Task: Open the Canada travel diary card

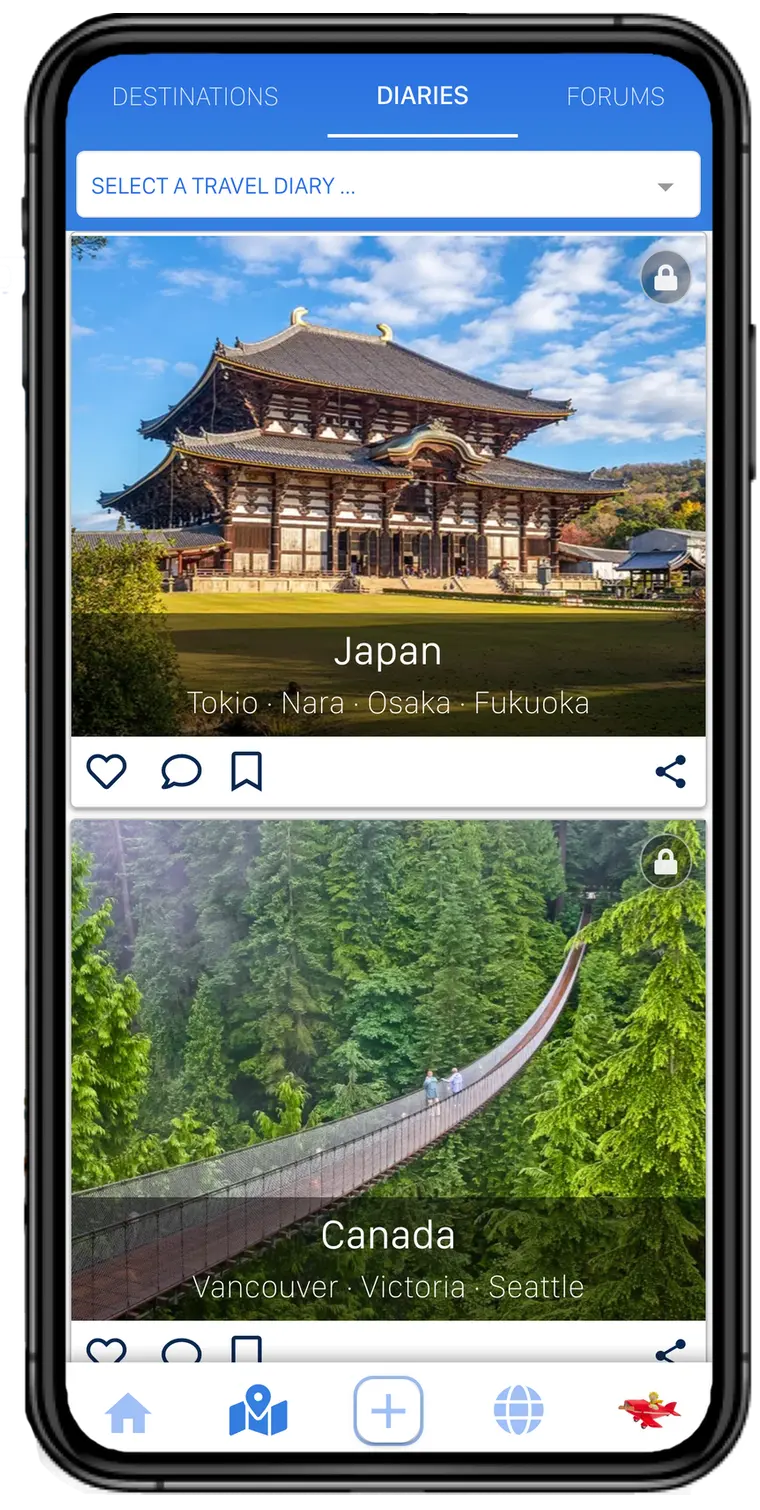Action: pyautogui.click(x=388, y=1070)
